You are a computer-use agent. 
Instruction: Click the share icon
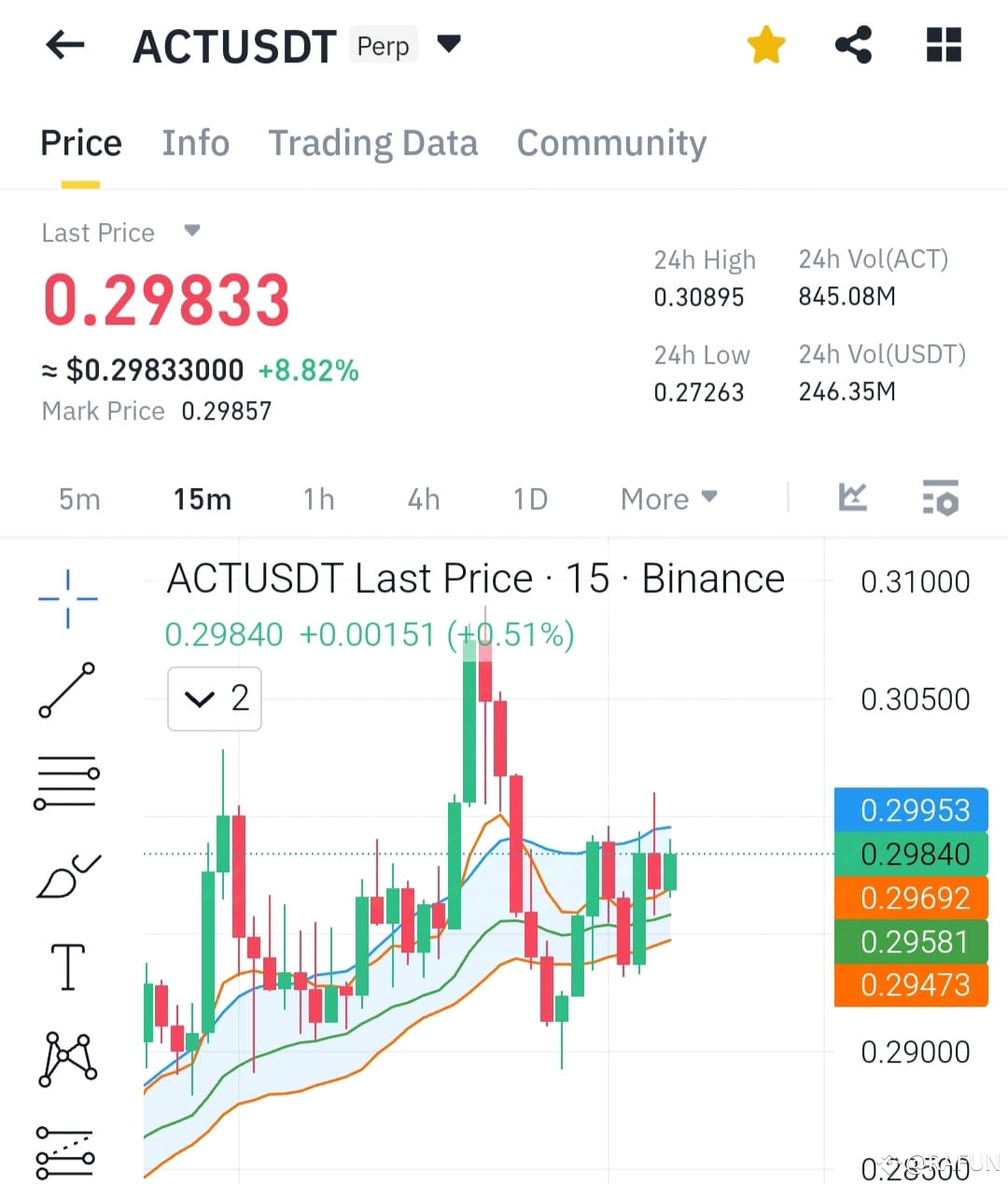(x=853, y=44)
